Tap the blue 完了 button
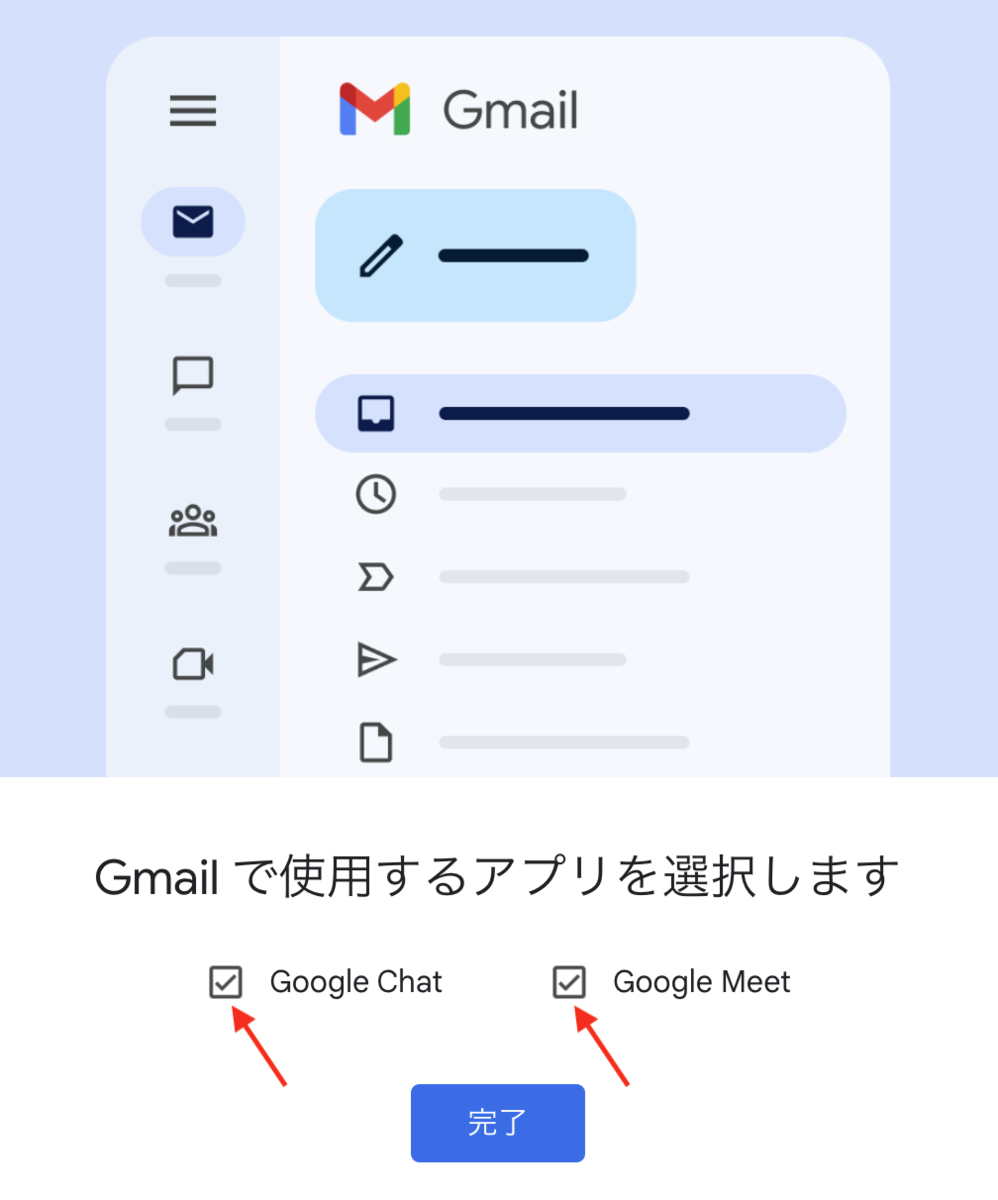The width and height of the screenshot is (998, 1200). 497,1123
